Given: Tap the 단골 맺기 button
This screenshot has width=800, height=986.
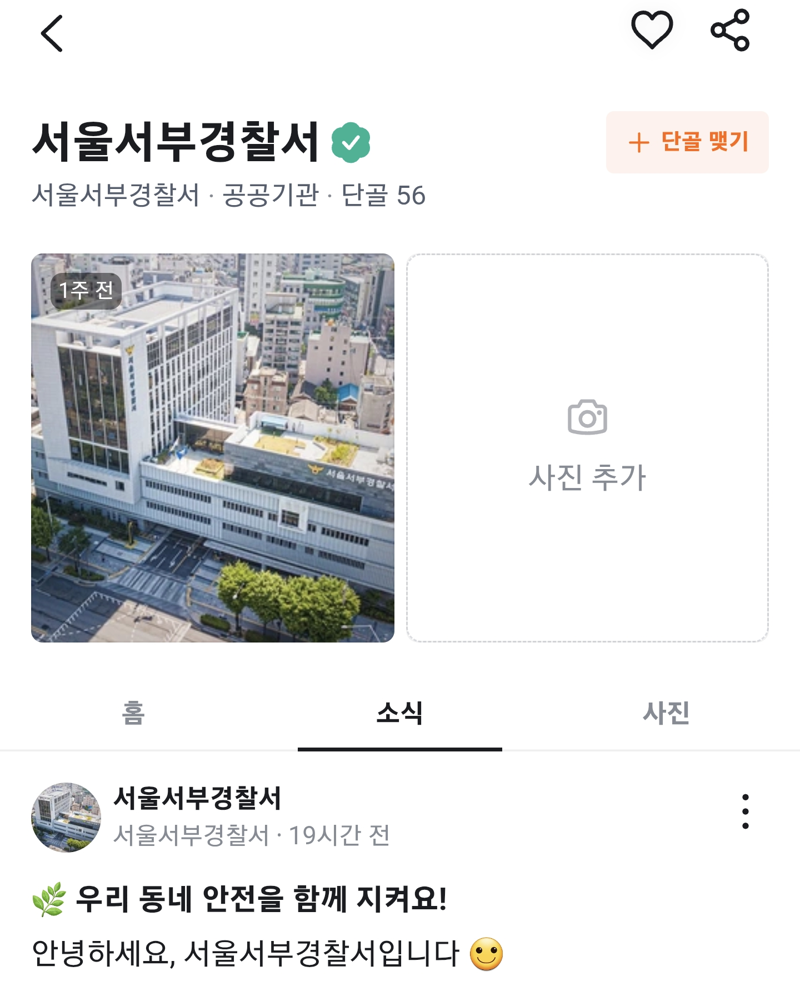Looking at the screenshot, I should pos(687,142).
